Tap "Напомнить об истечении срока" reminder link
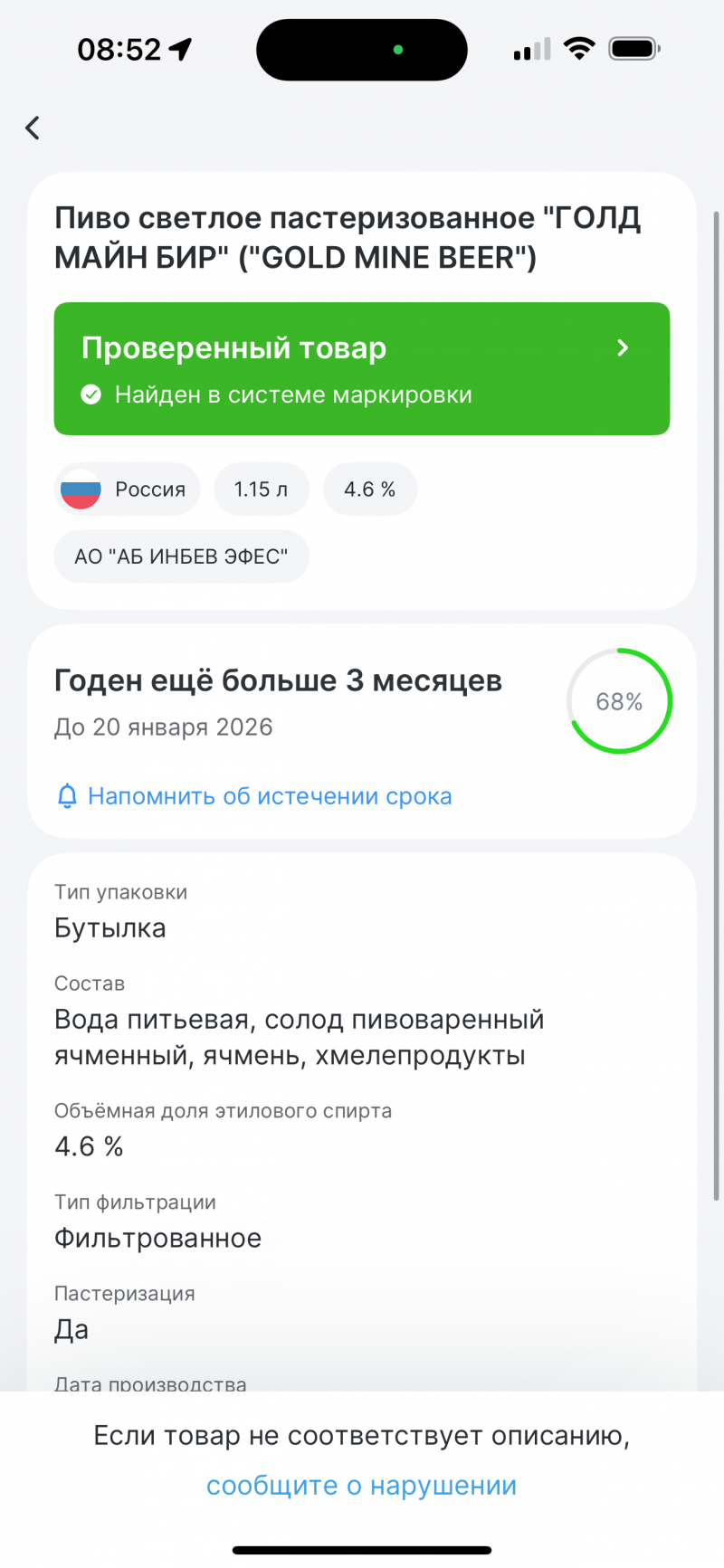The image size is (724, 1568). point(269,796)
